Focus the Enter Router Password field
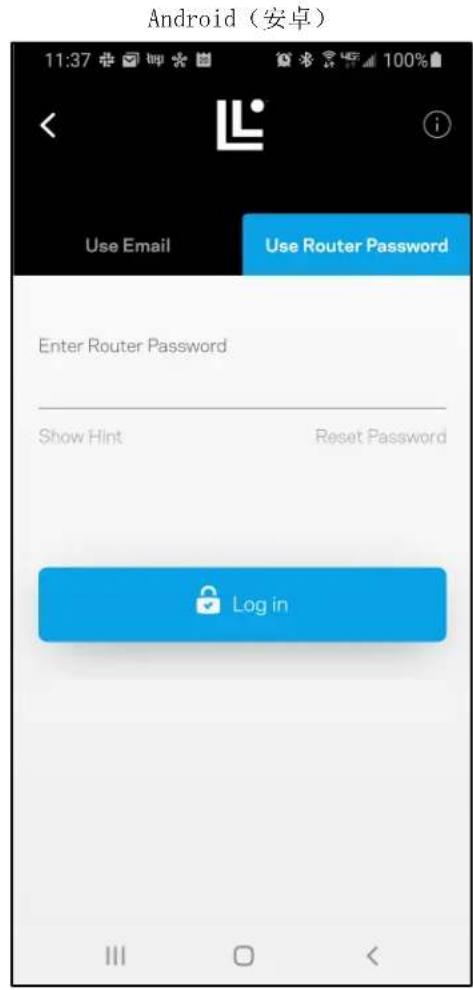Viewport: 473px width, 990px height. [242, 371]
